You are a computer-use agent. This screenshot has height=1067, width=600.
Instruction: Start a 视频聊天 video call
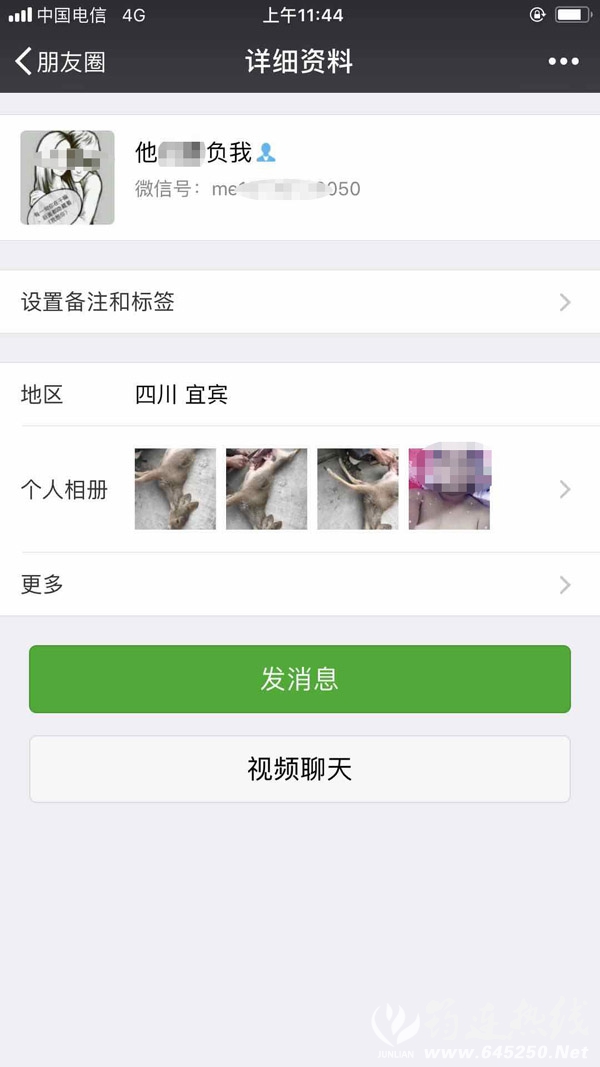(x=300, y=769)
